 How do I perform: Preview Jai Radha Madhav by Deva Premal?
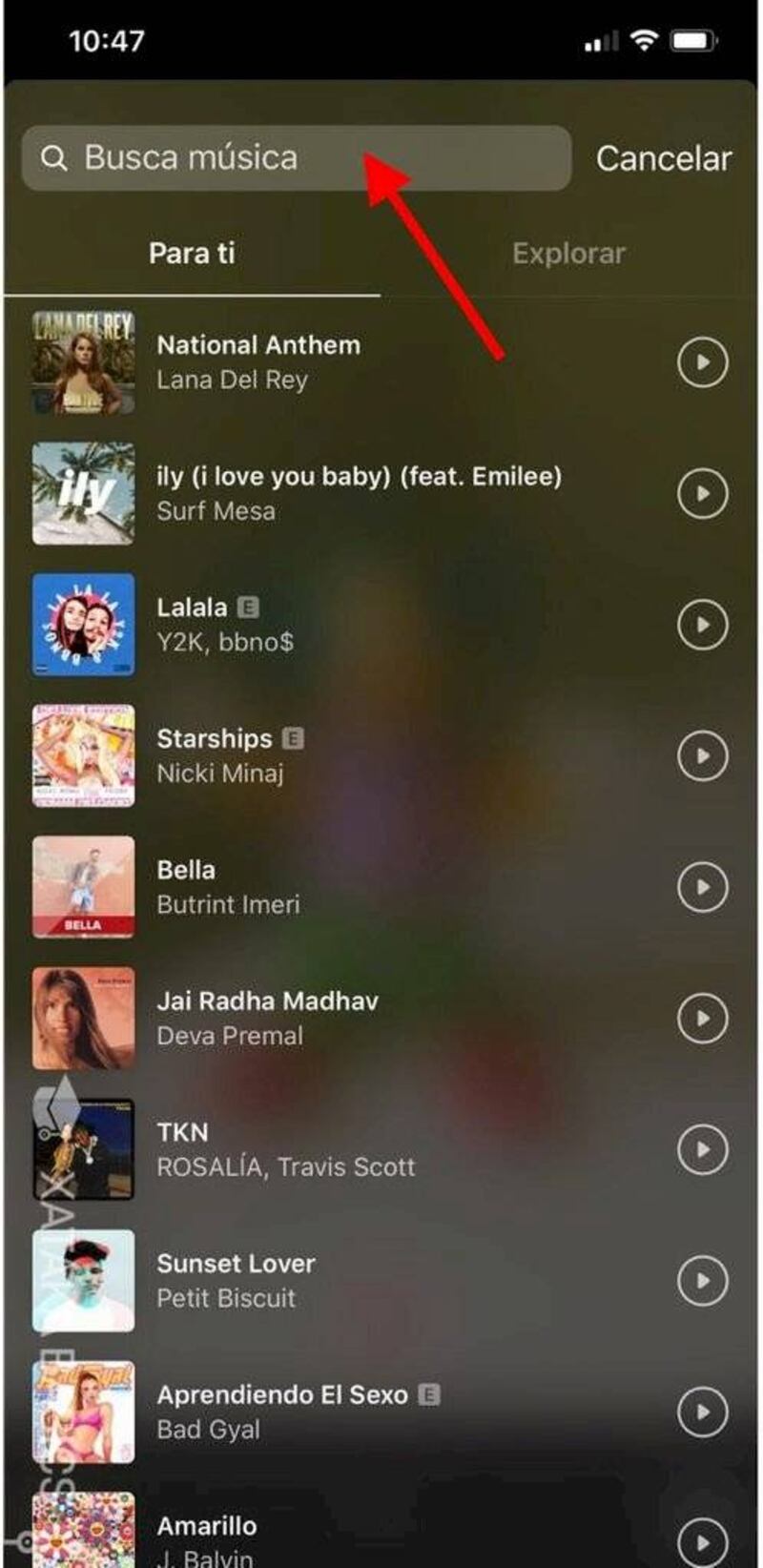click(702, 1018)
